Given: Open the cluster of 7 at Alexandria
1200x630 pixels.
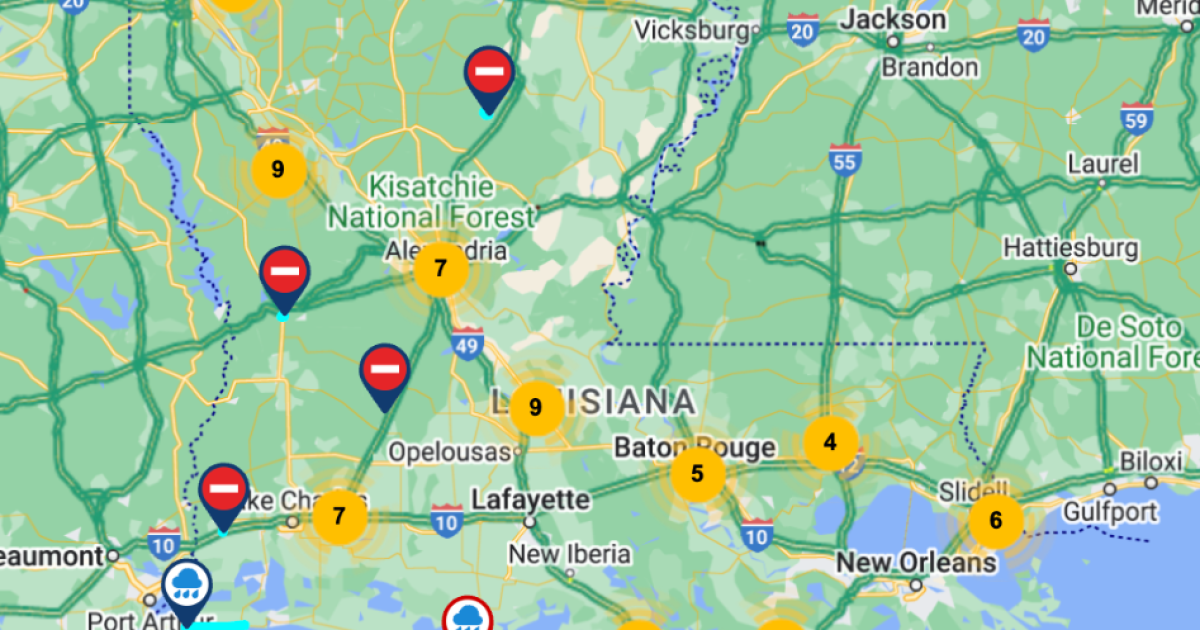Looking at the screenshot, I should (x=441, y=269).
